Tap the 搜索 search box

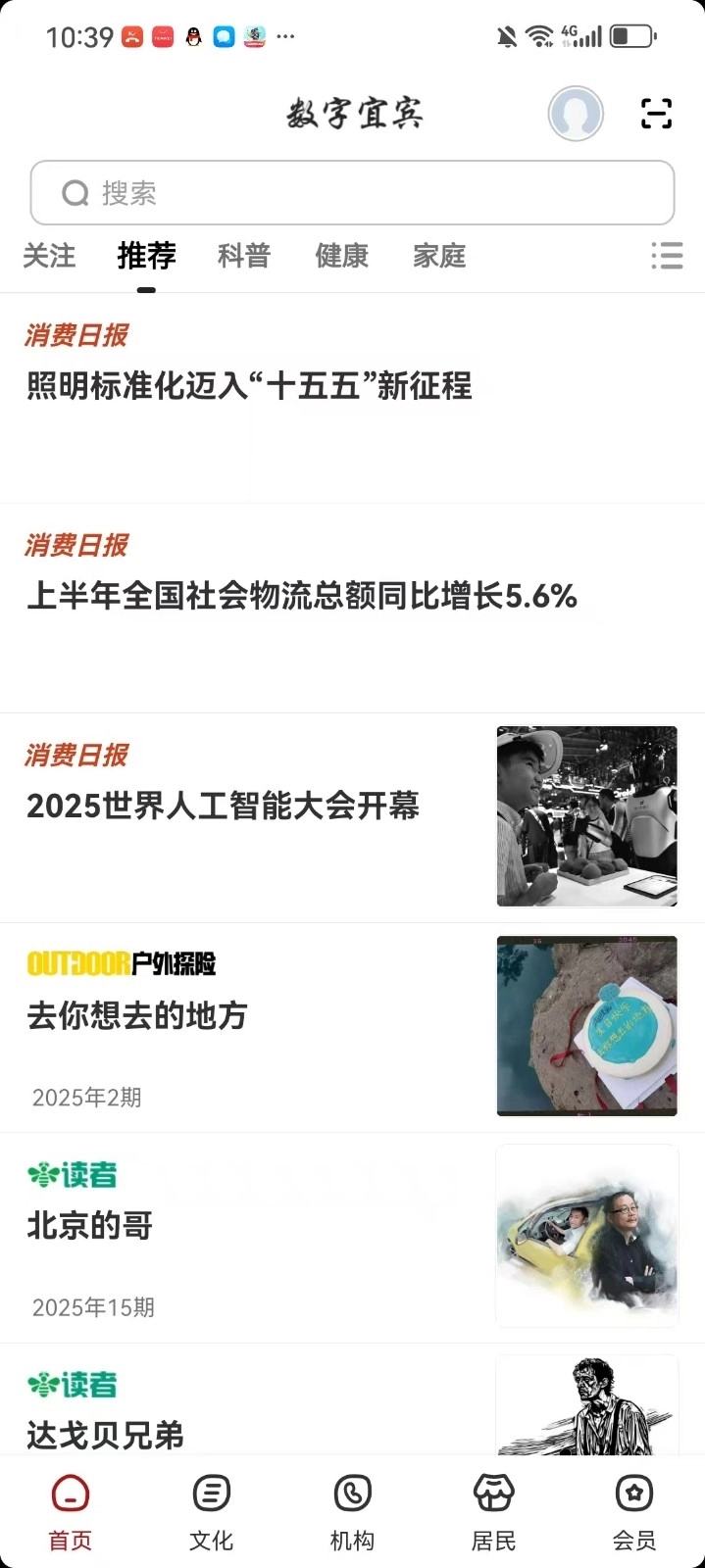pyautogui.click(x=352, y=193)
